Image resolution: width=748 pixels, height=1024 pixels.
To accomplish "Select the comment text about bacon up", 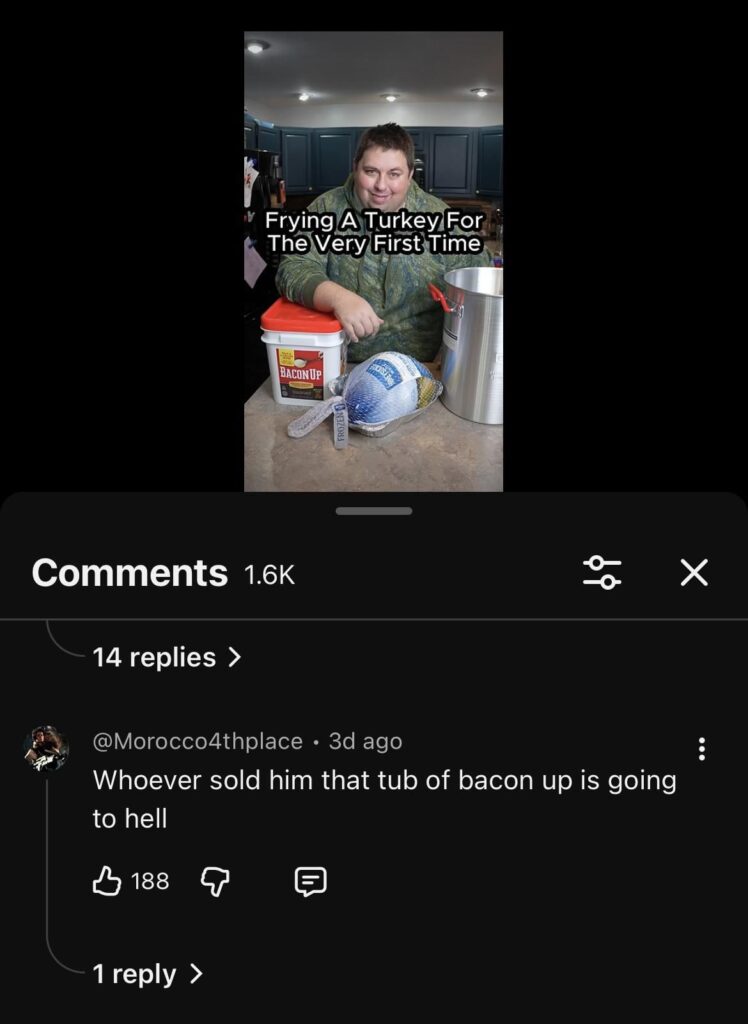I will [x=384, y=797].
